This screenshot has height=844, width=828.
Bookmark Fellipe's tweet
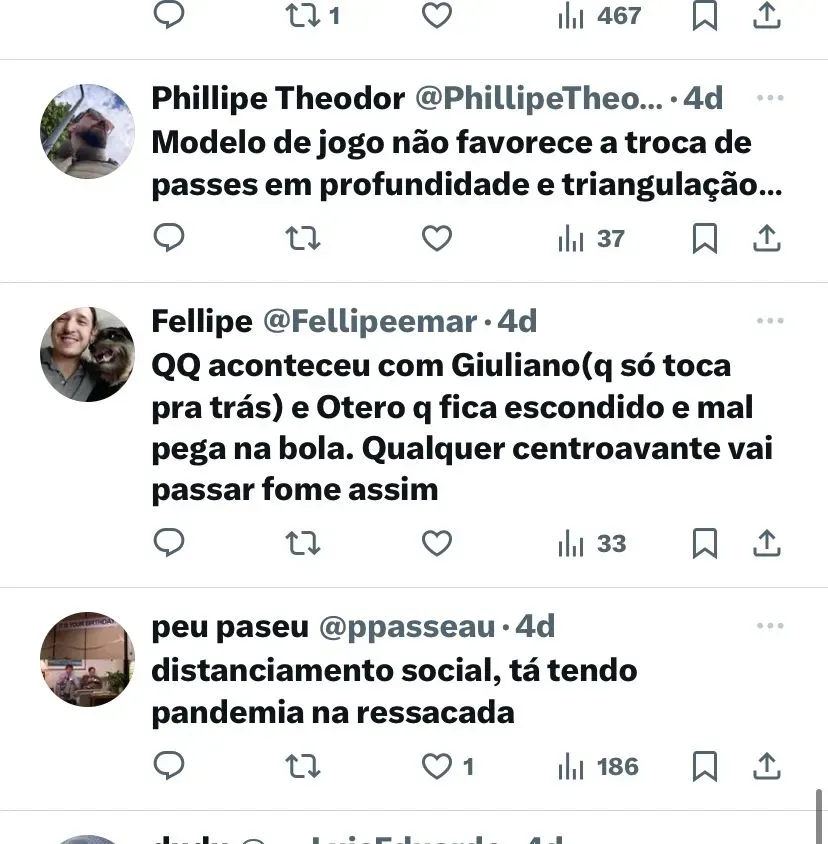pos(705,543)
